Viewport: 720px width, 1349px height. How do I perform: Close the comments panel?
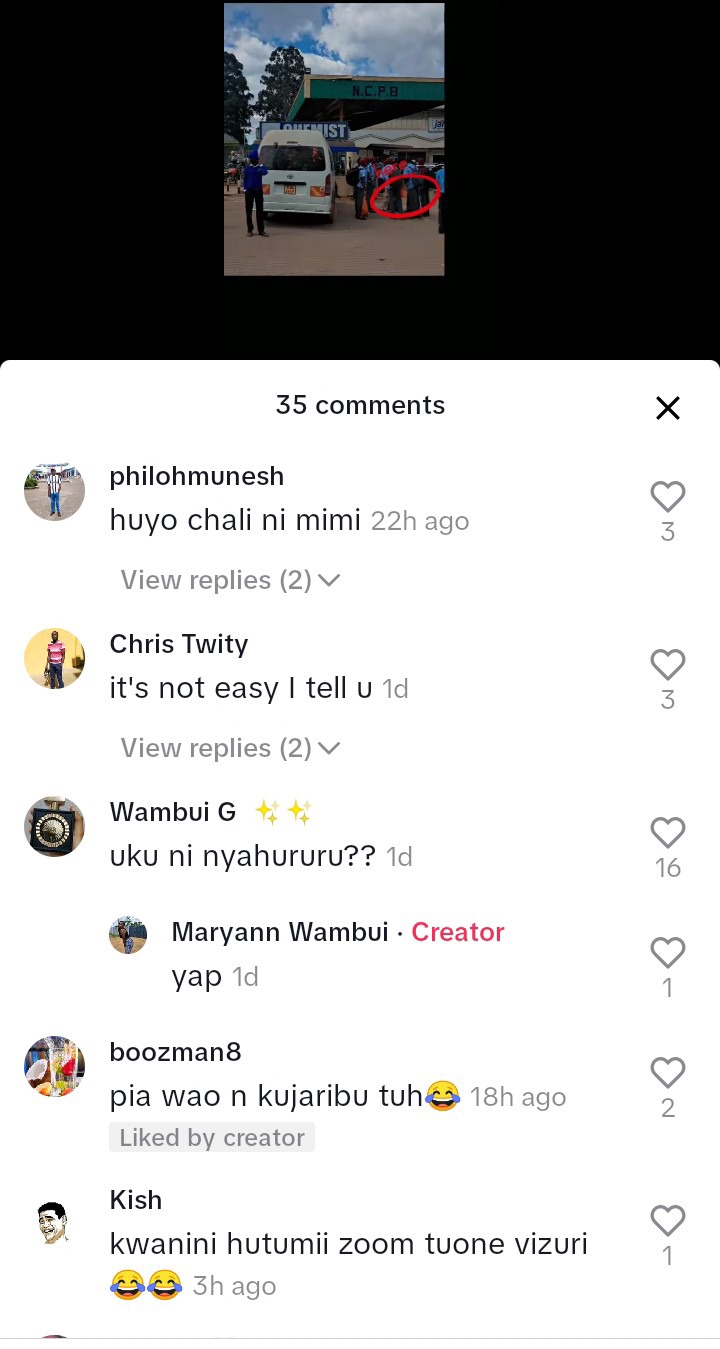667,408
